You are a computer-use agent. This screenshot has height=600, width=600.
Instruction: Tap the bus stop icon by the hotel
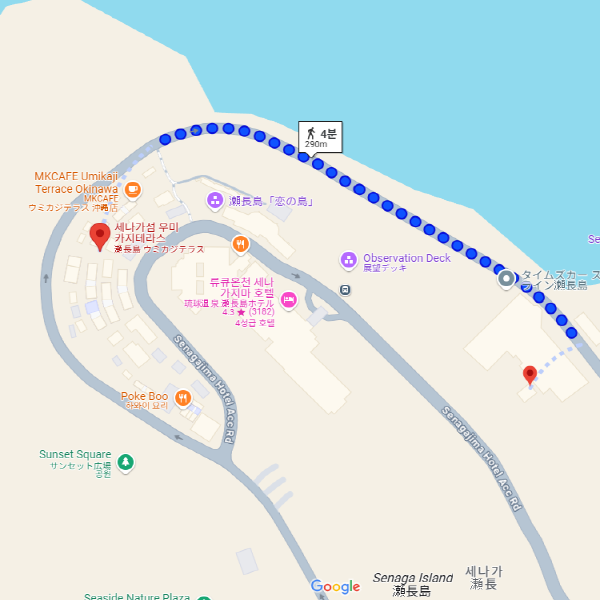pyautogui.click(x=345, y=290)
